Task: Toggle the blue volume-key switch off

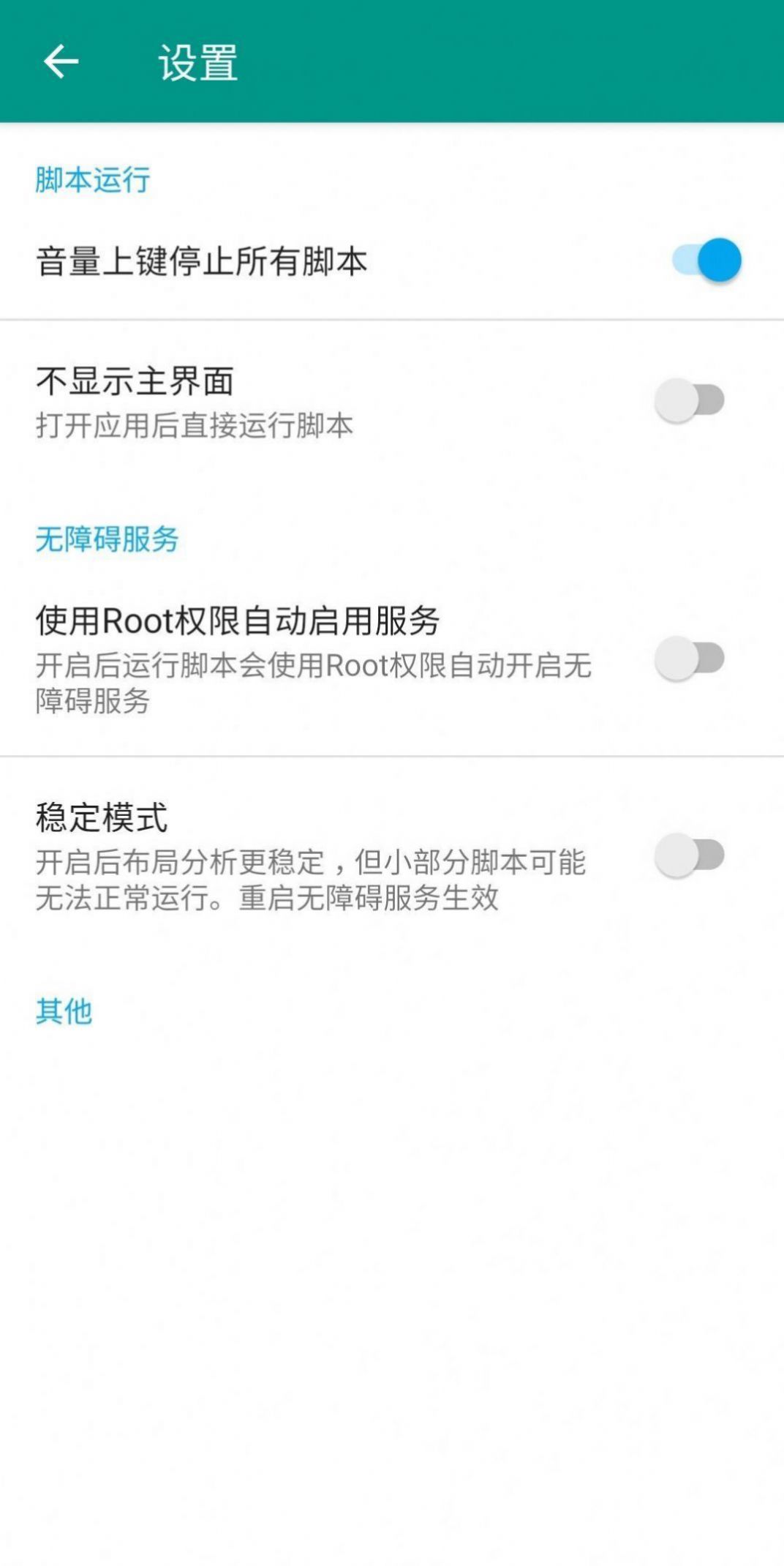Action: coord(706,260)
